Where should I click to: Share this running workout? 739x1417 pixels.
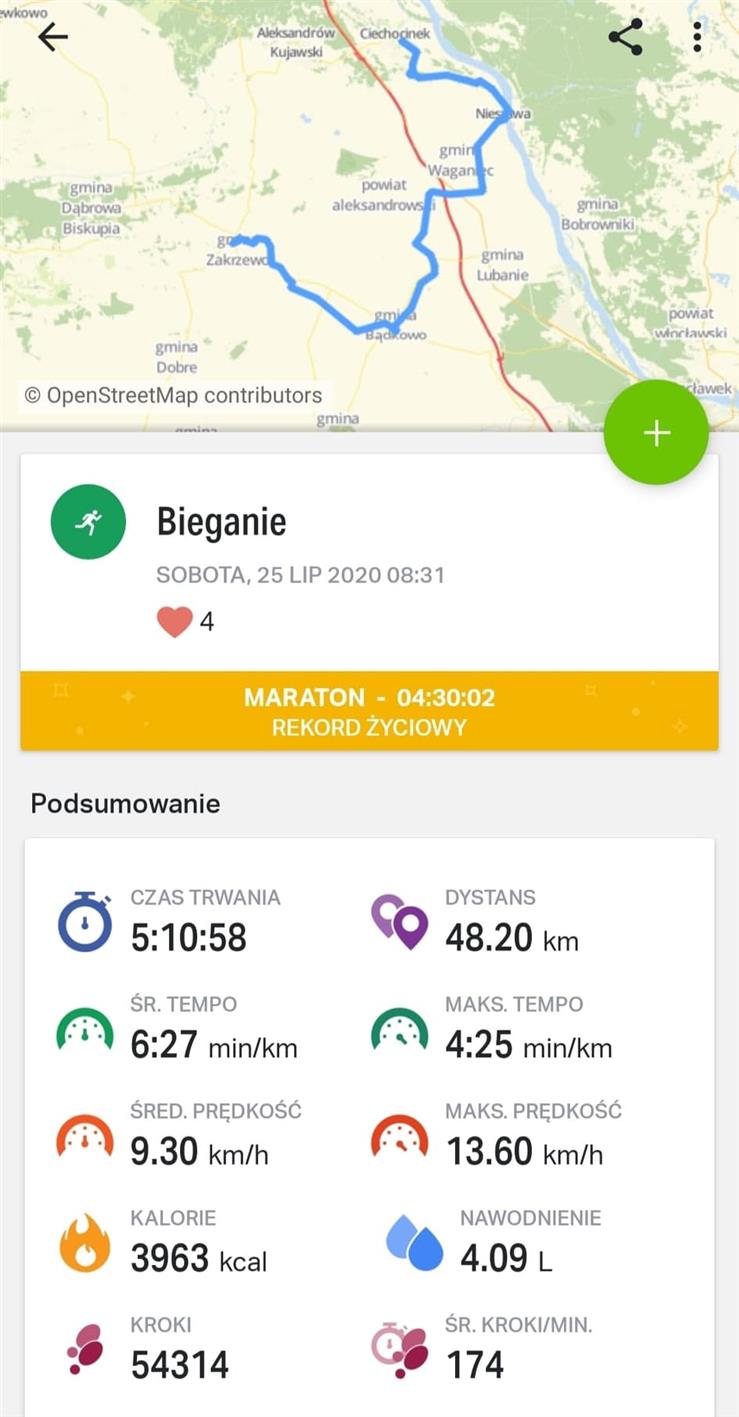click(x=626, y=38)
